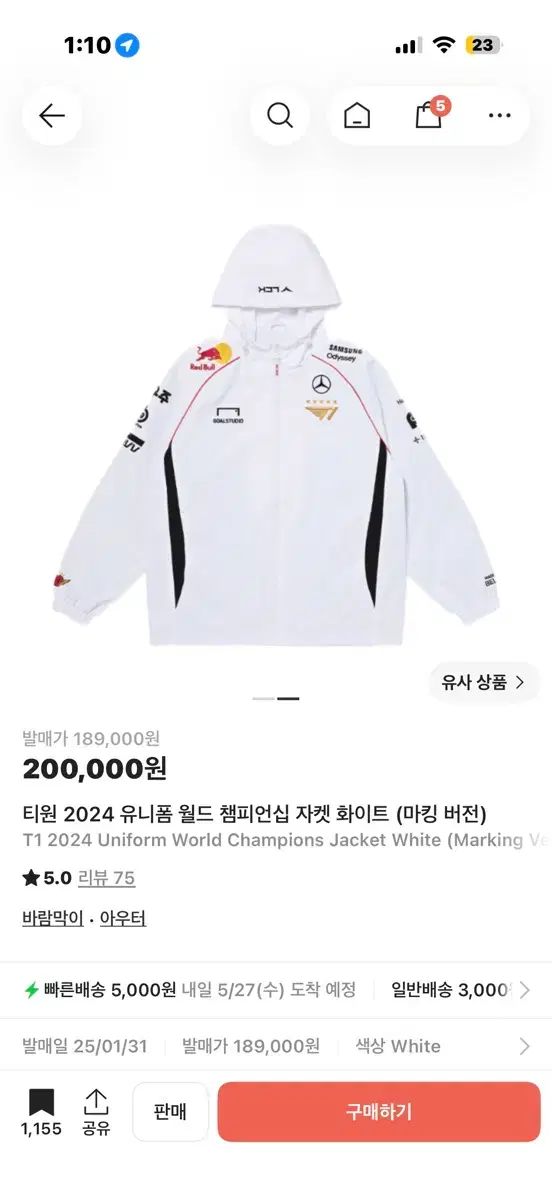The height and width of the screenshot is (1200, 552).
Task: Tap the 구매하기 buy button
Action: 379,1112
